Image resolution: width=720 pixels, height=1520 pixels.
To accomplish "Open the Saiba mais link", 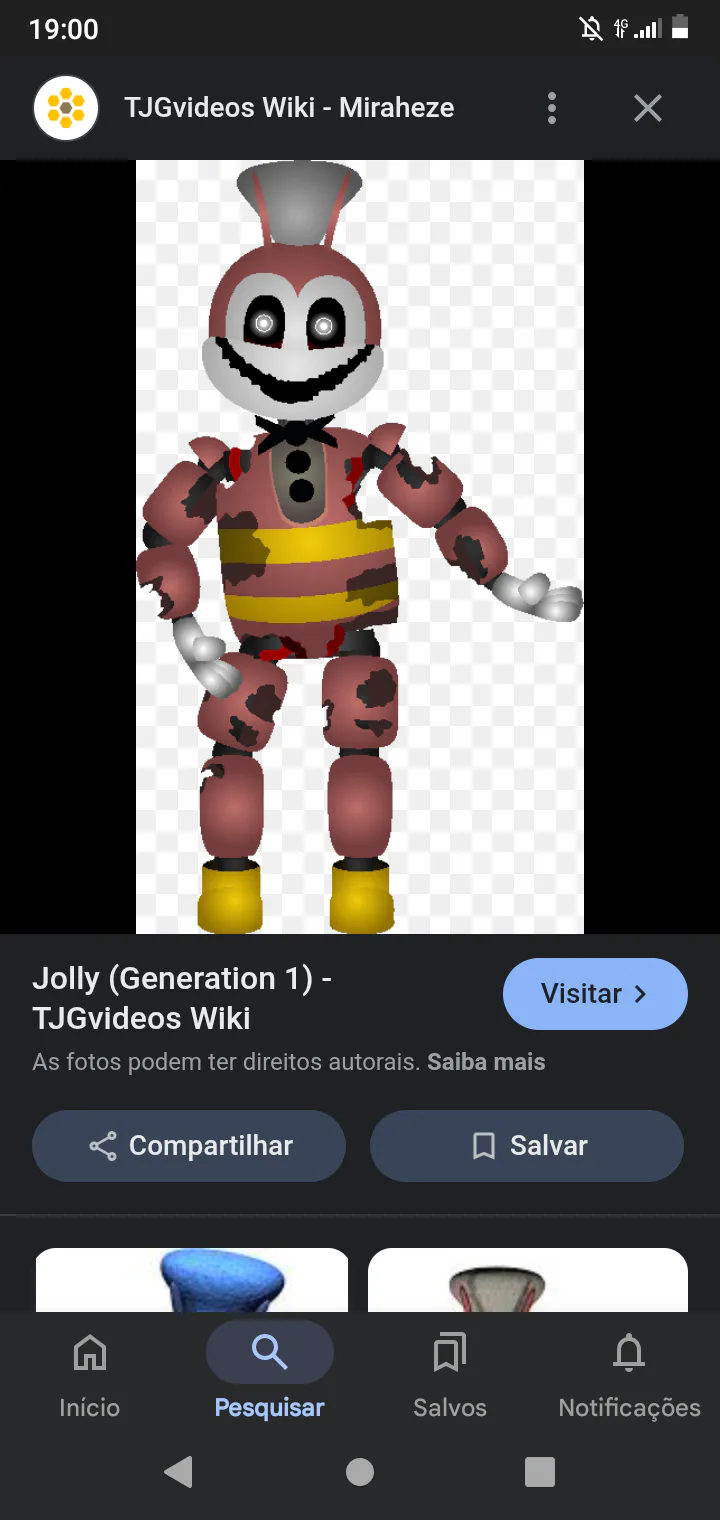I will pos(486,1062).
